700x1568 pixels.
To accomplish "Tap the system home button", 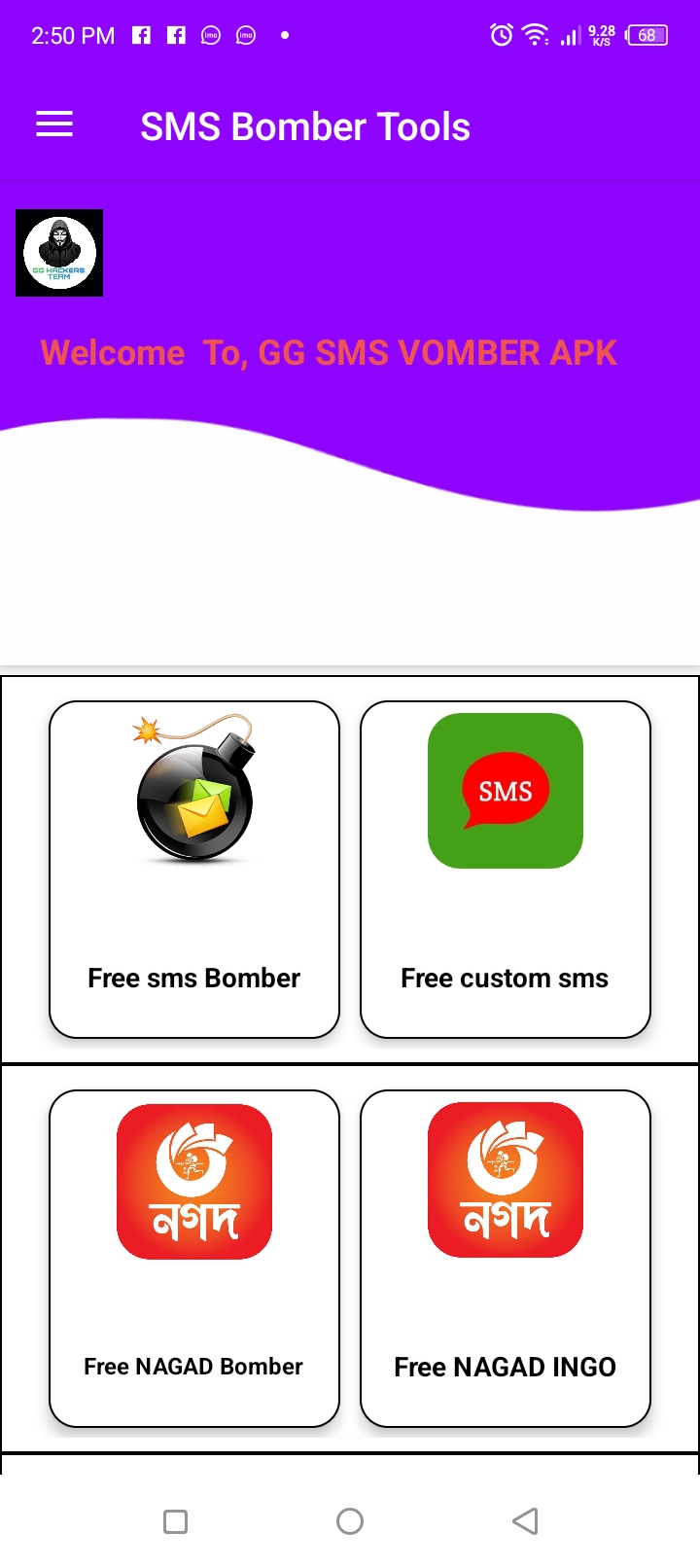I will (350, 1521).
